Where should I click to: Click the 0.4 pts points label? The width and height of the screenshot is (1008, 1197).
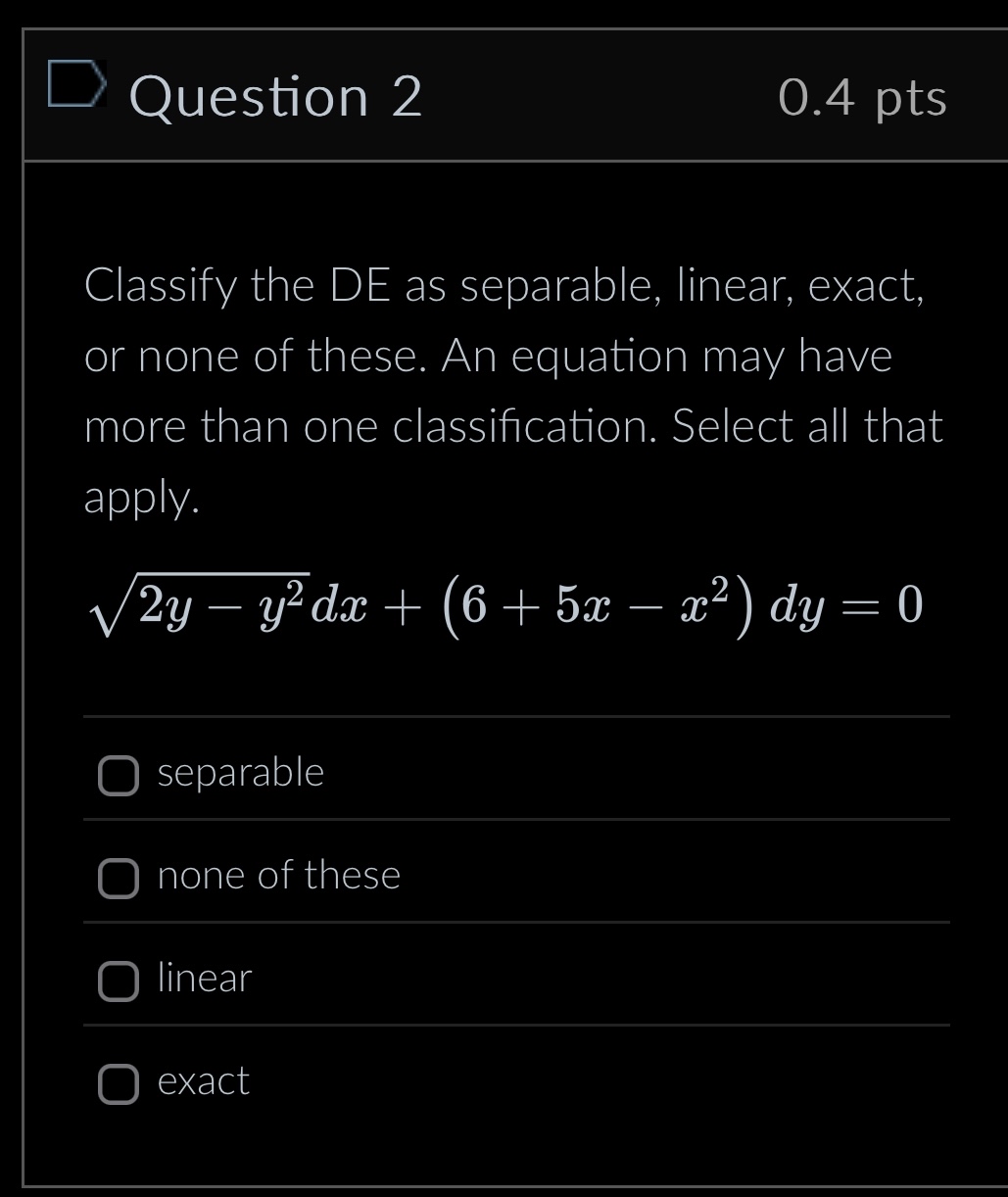(x=862, y=98)
